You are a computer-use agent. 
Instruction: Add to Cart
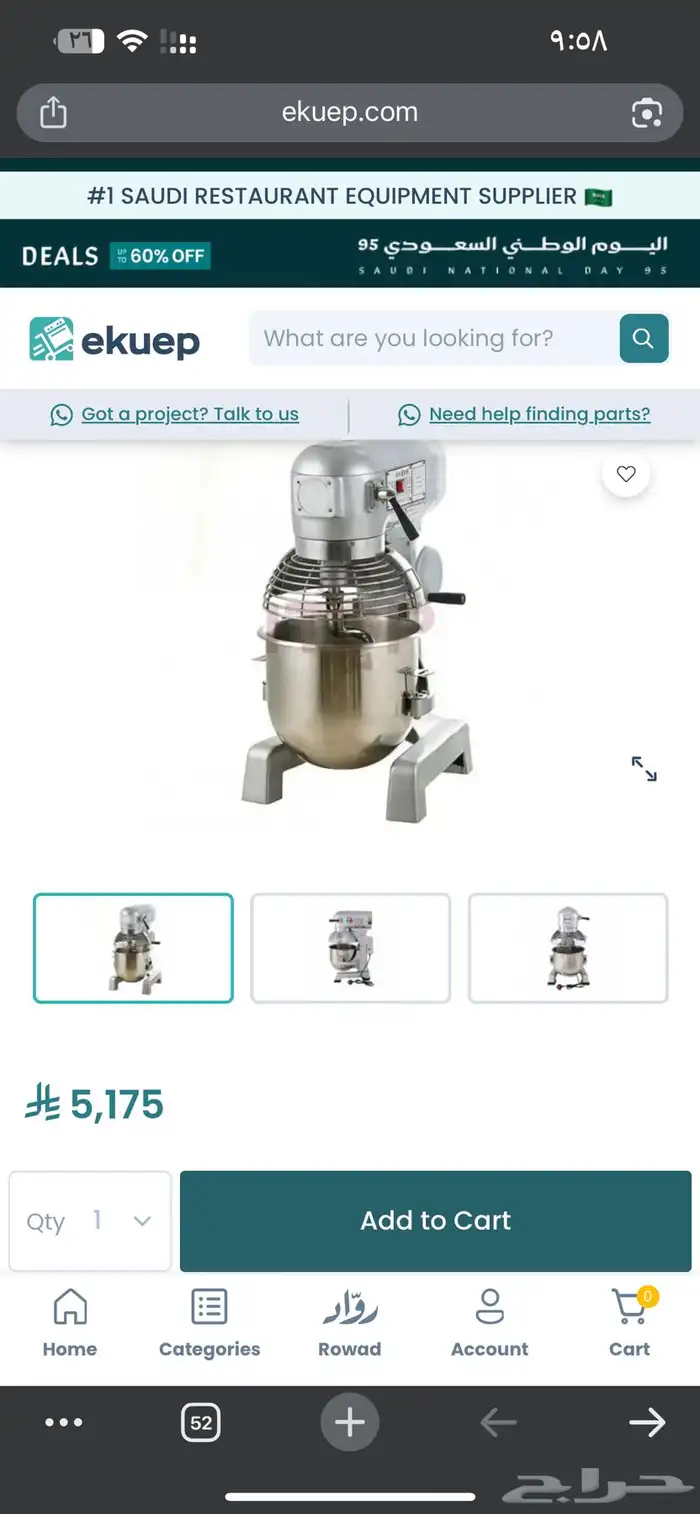[436, 1221]
